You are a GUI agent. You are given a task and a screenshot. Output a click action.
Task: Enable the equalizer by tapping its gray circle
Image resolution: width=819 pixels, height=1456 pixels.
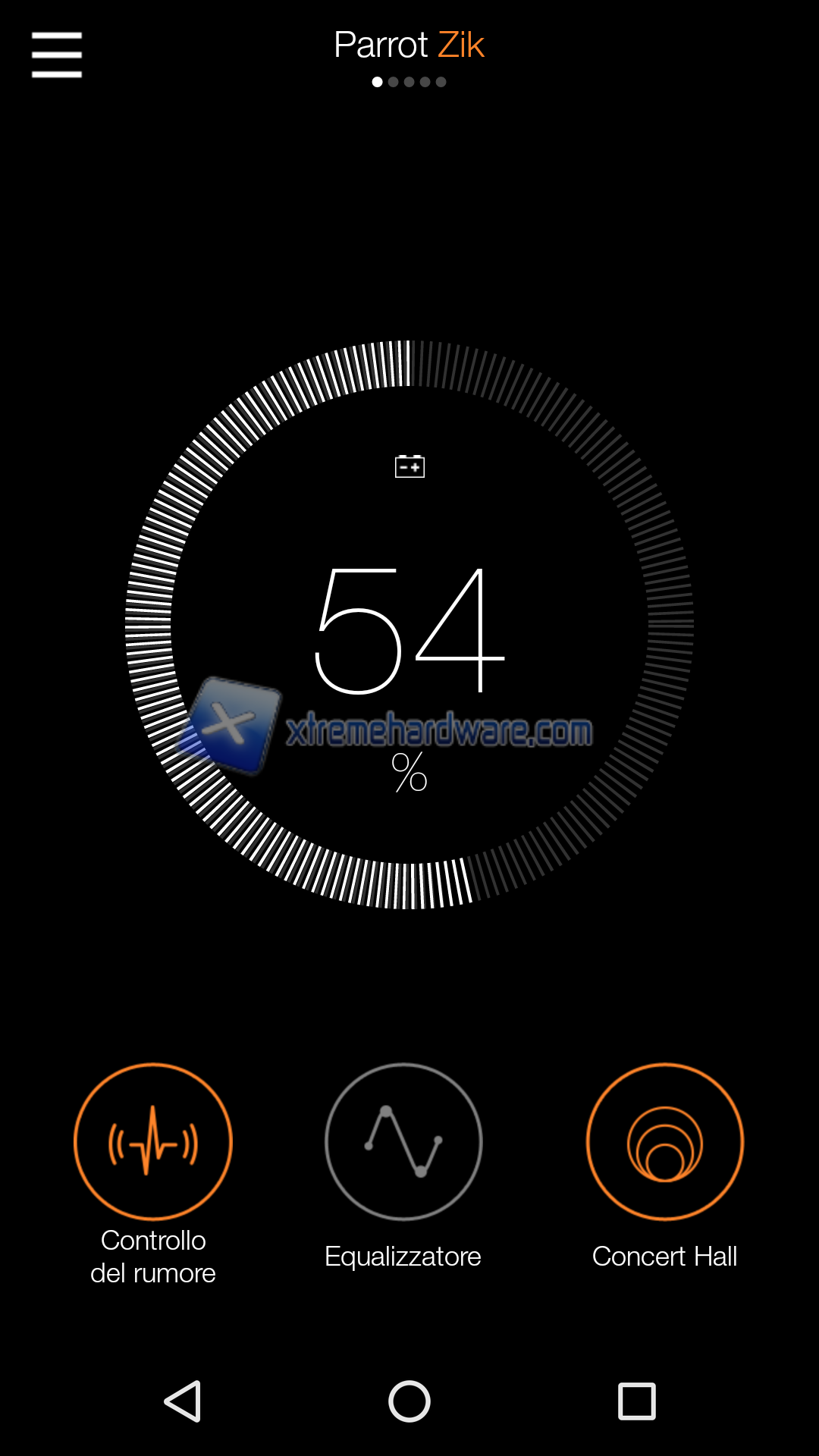coord(403,1141)
